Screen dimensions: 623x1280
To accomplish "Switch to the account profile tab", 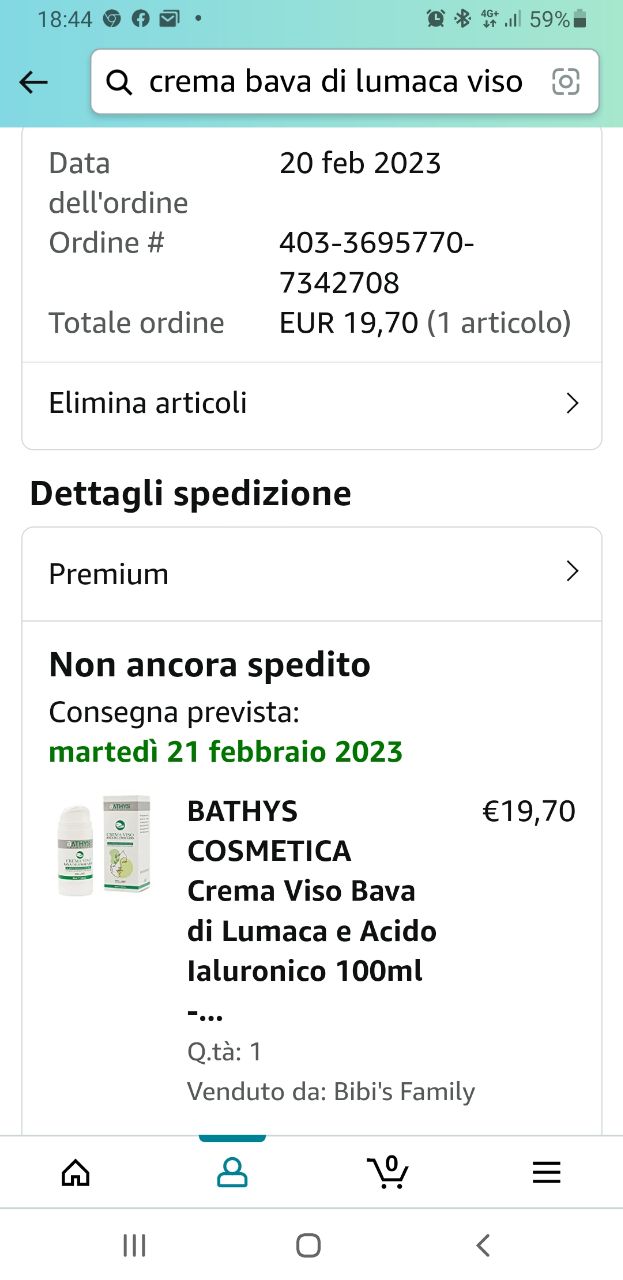I will (232, 1172).
